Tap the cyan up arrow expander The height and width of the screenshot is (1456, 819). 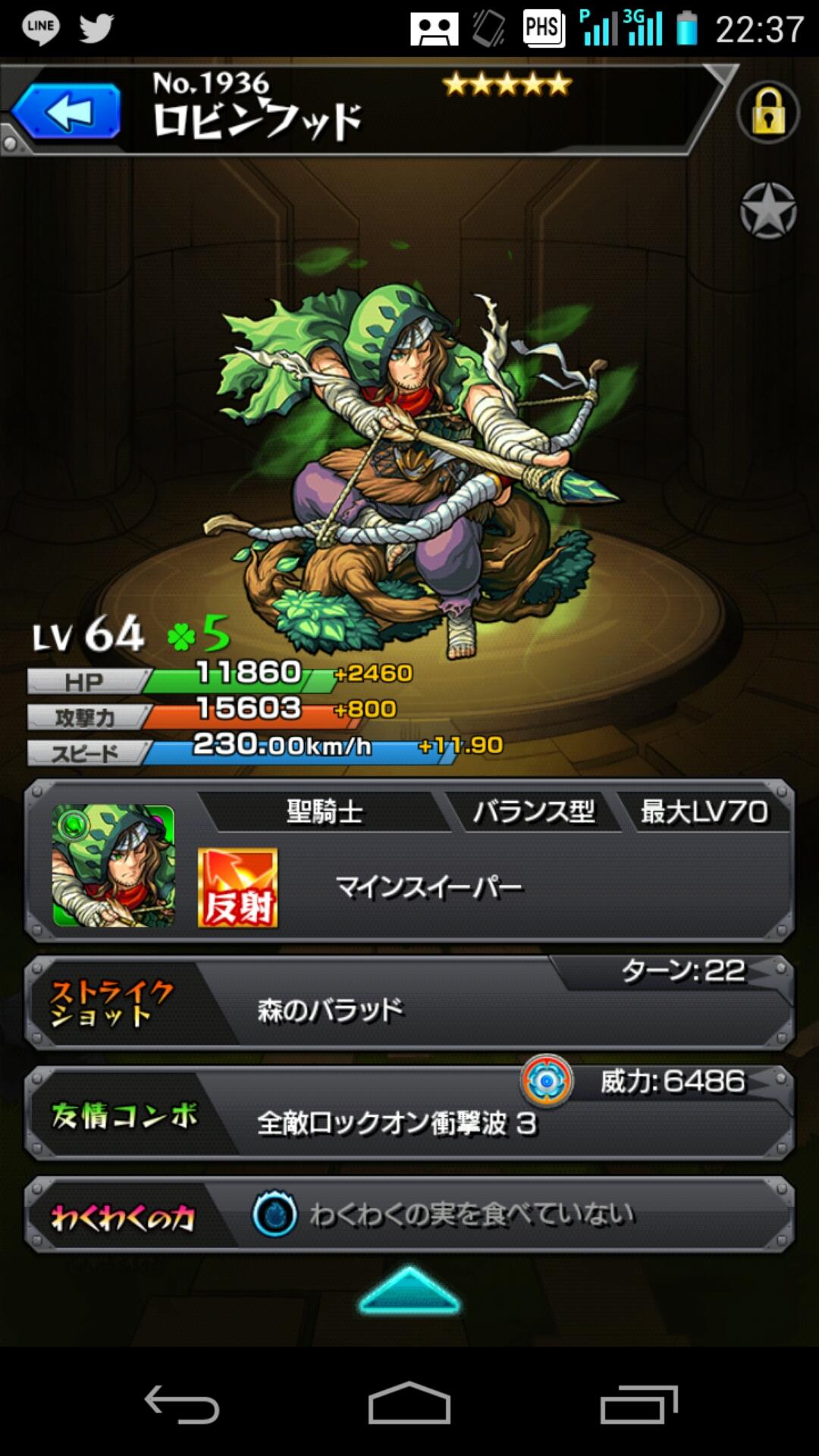(x=409, y=1291)
